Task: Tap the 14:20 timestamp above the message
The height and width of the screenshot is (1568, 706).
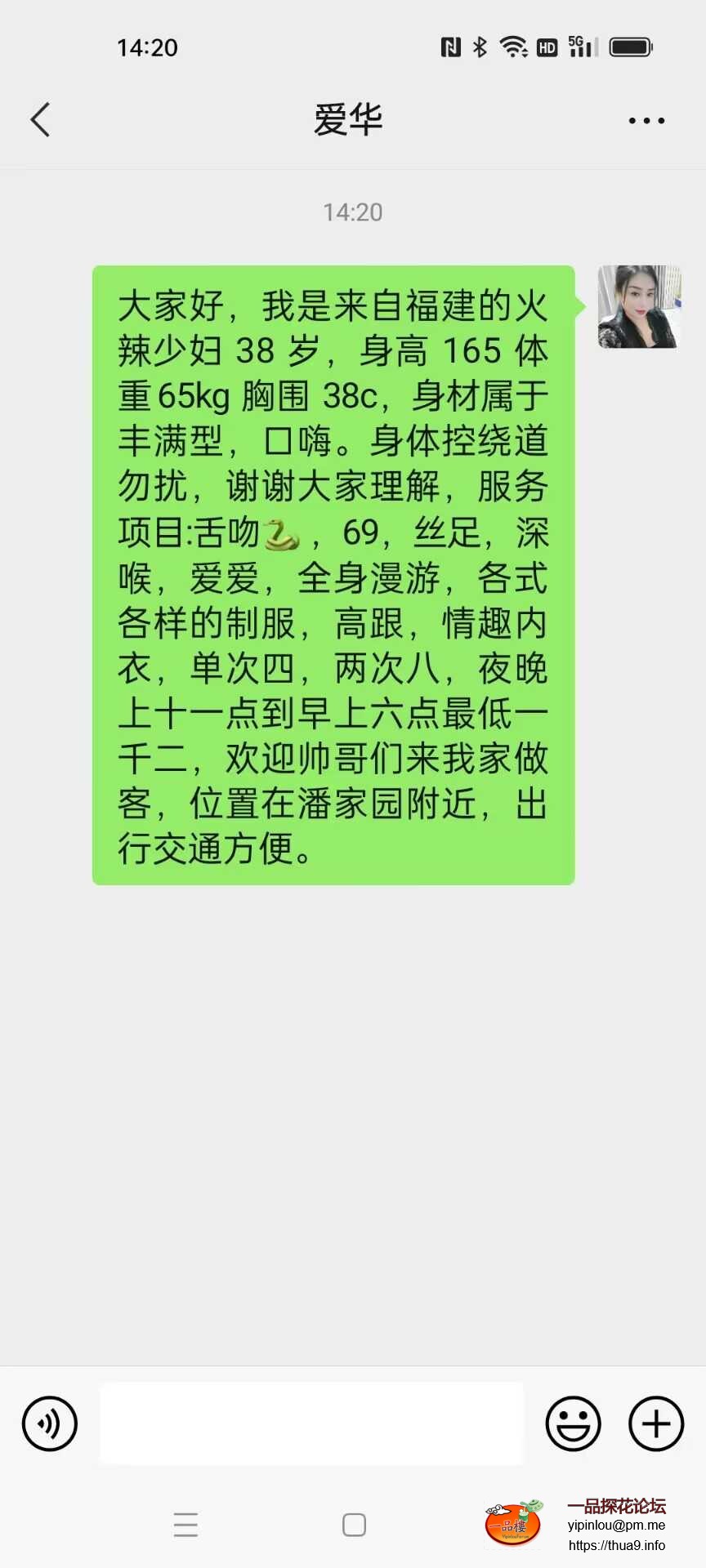Action: pos(352,212)
